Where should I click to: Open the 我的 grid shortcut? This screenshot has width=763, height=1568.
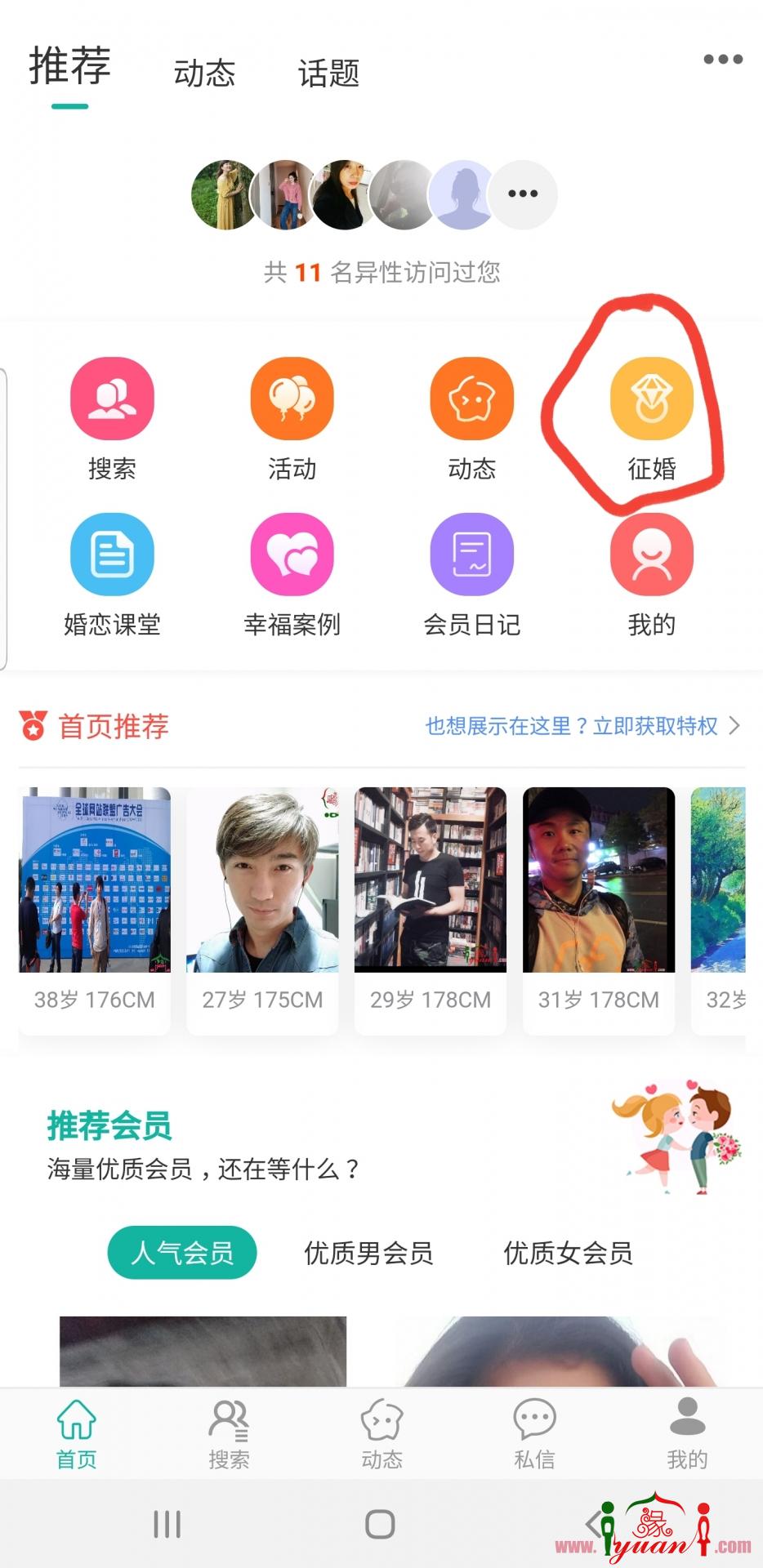click(x=651, y=555)
